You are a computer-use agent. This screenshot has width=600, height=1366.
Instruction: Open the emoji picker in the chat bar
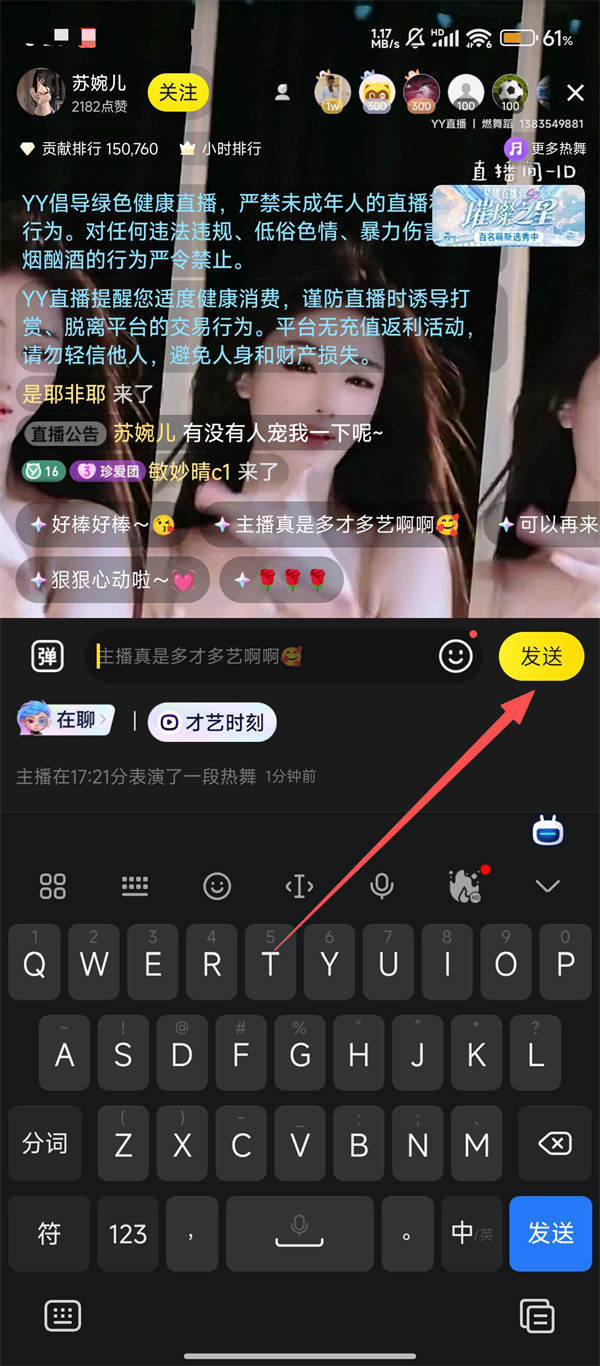tap(455, 656)
